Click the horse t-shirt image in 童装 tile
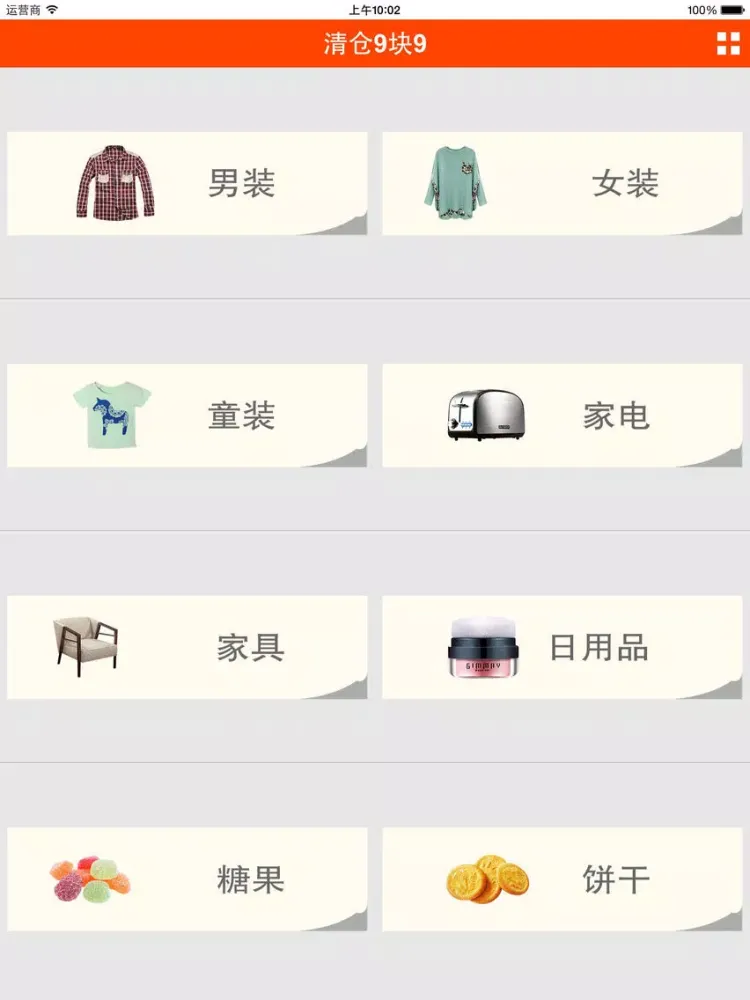750x1000 pixels. [x=112, y=414]
